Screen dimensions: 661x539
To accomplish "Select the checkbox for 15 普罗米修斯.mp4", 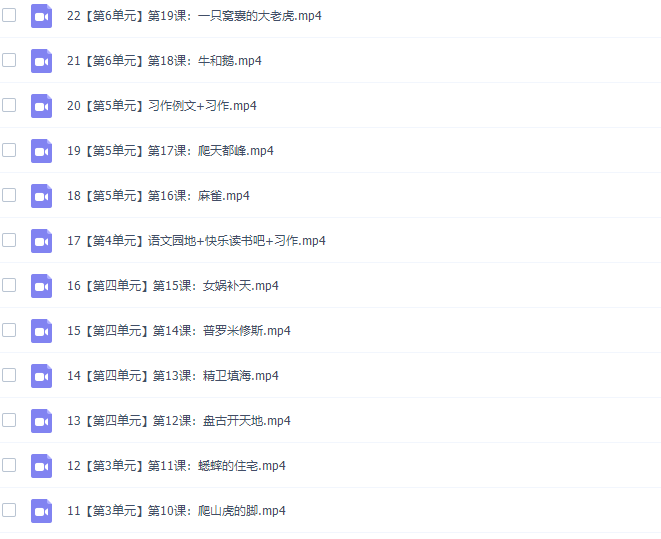I will 9,330.
